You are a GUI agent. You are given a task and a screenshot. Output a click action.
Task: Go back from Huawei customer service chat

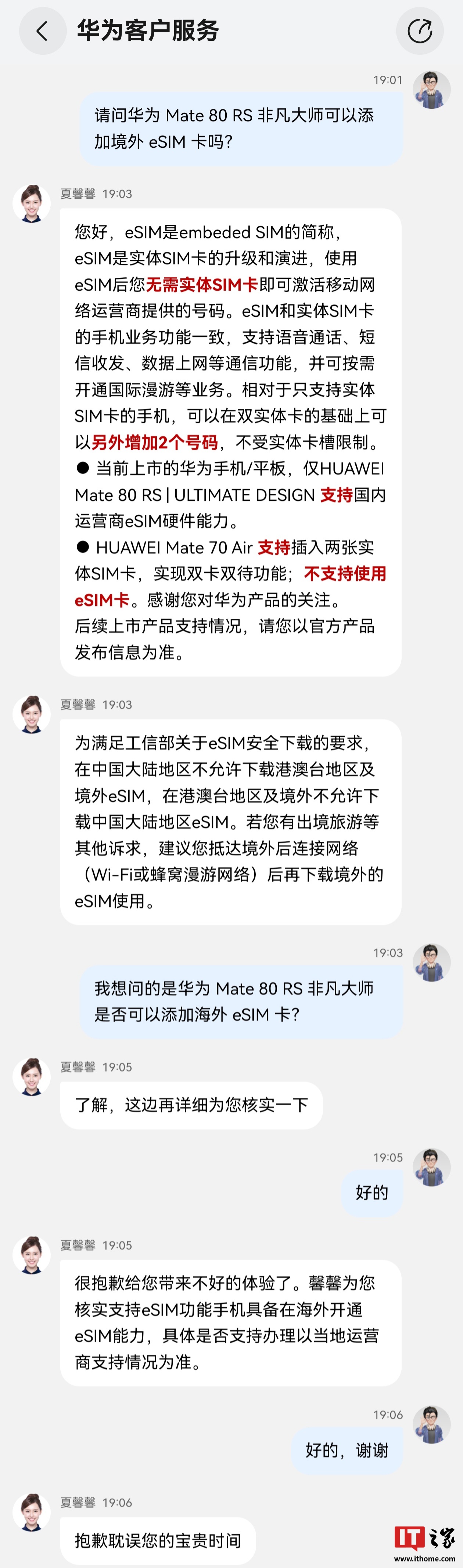42,31
